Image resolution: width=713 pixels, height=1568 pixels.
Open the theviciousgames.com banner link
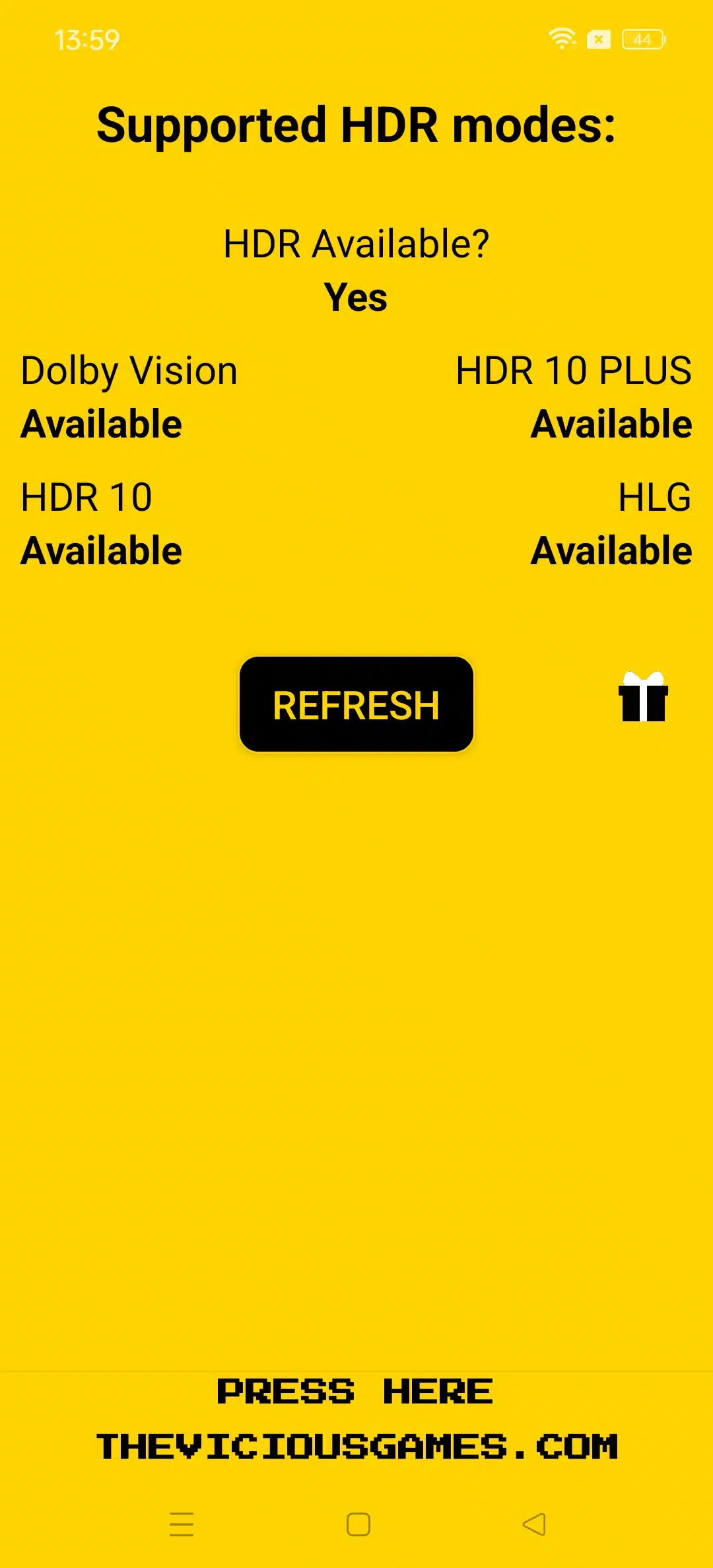pyautogui.click(x=356, y=1419)
